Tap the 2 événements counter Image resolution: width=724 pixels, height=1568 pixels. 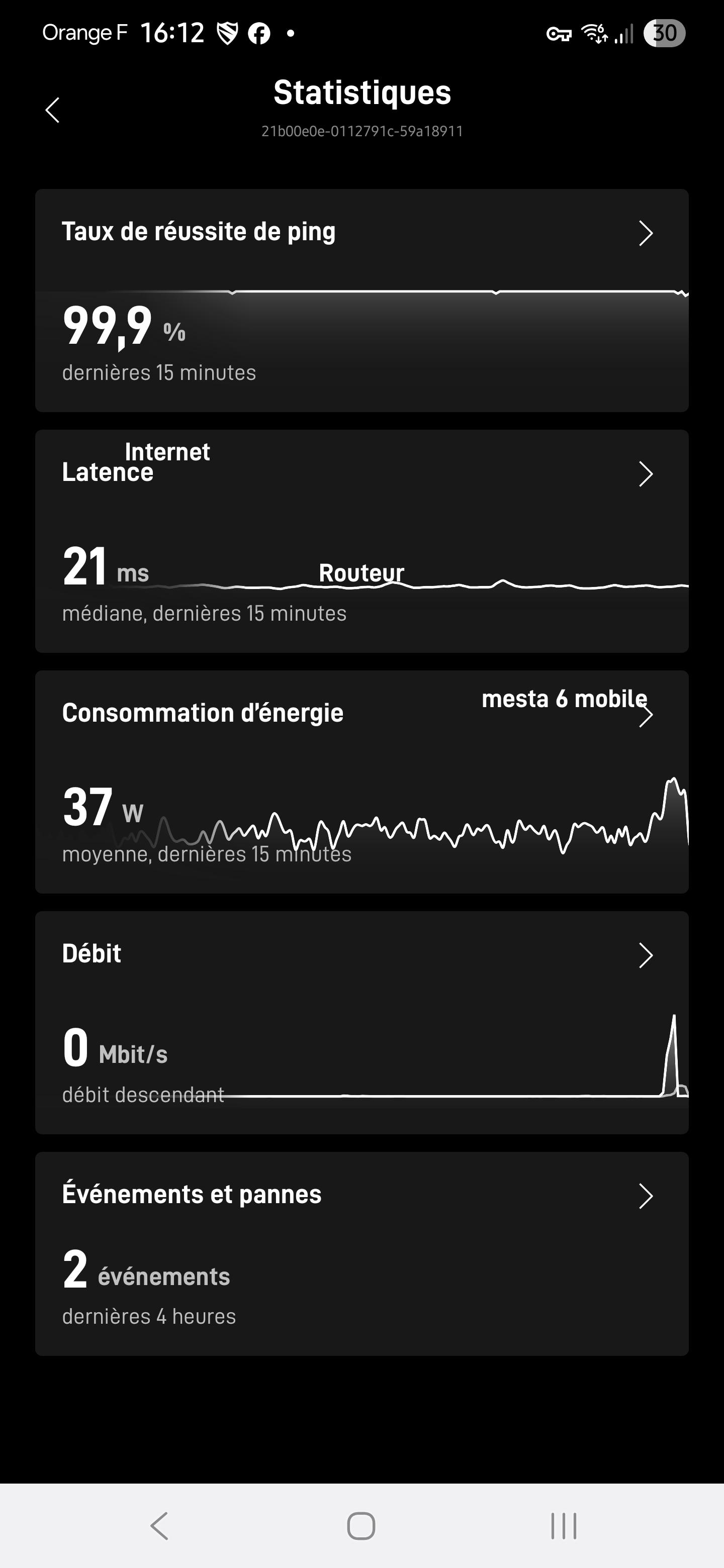pyautogui.click(x=146, y=1271)
